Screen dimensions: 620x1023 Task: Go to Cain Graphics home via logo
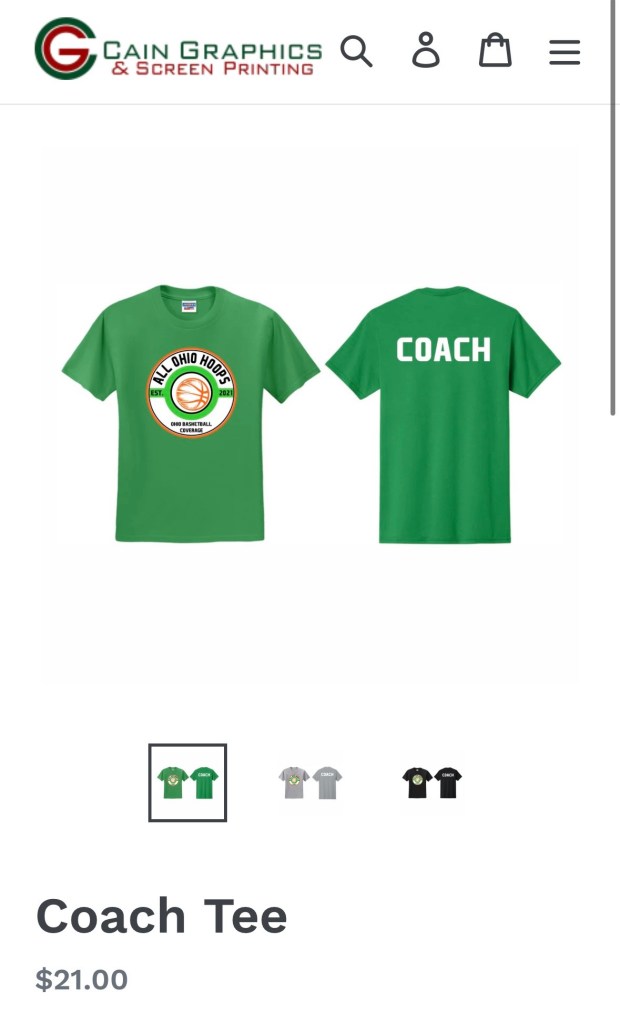(178, 49)
